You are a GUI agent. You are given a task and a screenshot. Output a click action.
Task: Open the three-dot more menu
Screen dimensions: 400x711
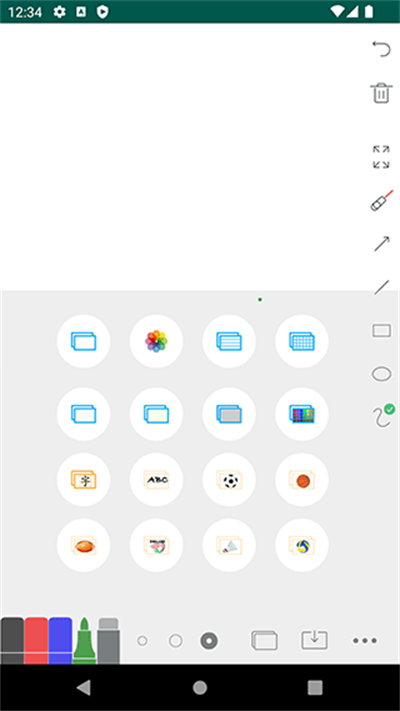pos(365,641)
